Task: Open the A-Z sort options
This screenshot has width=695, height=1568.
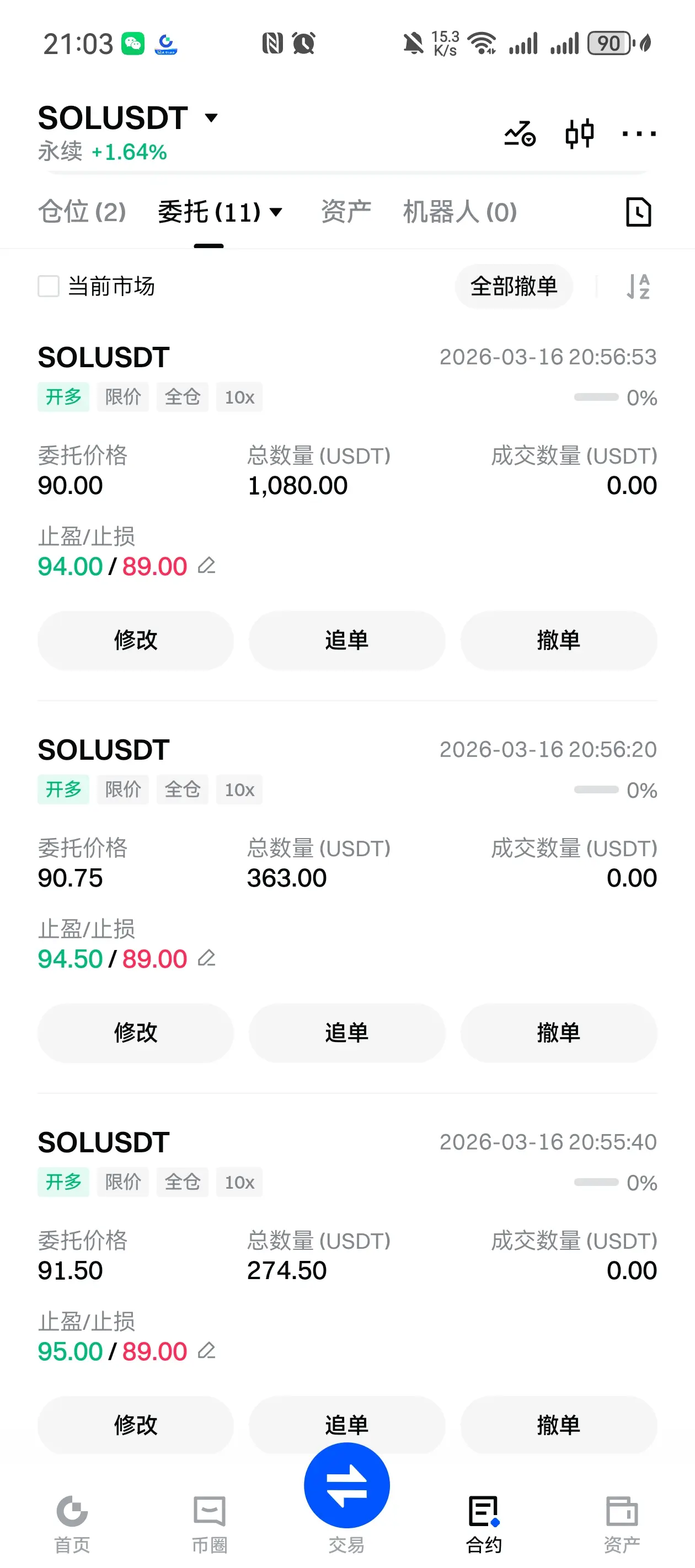Action: pyautogui.click(x=638, y=286)
